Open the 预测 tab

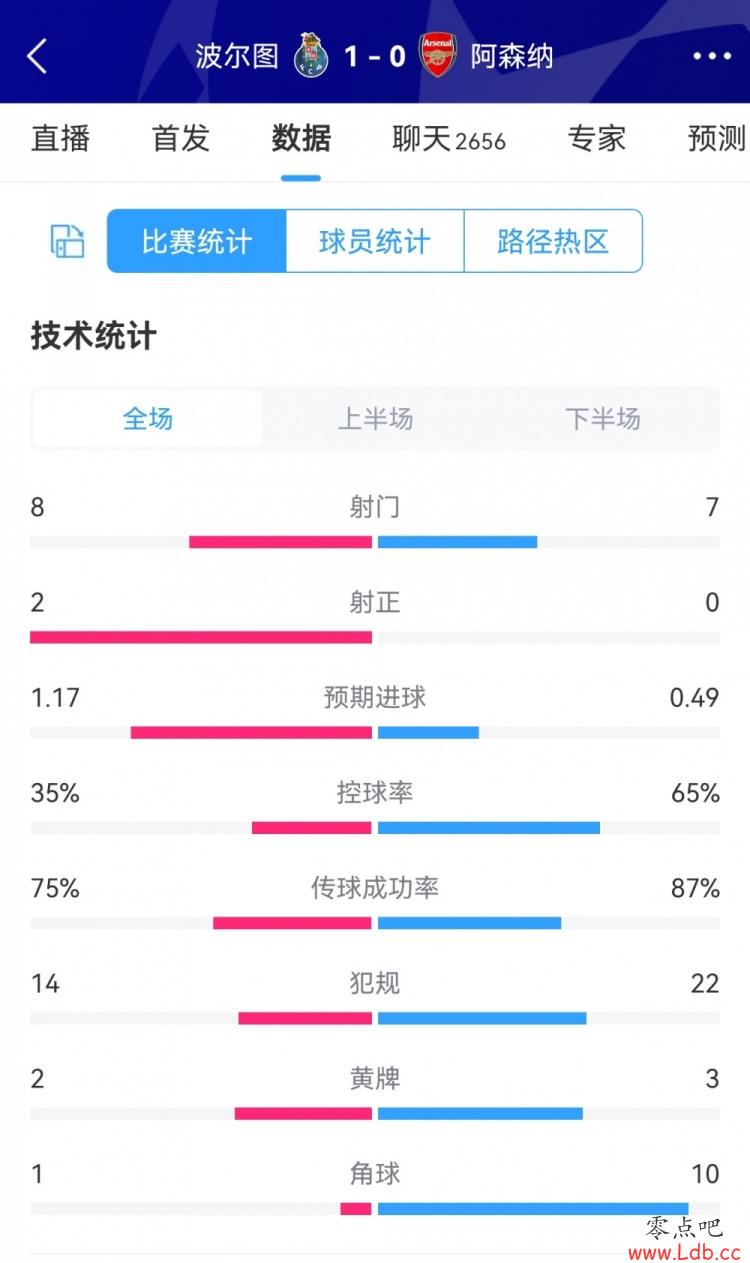click(717, 139)
